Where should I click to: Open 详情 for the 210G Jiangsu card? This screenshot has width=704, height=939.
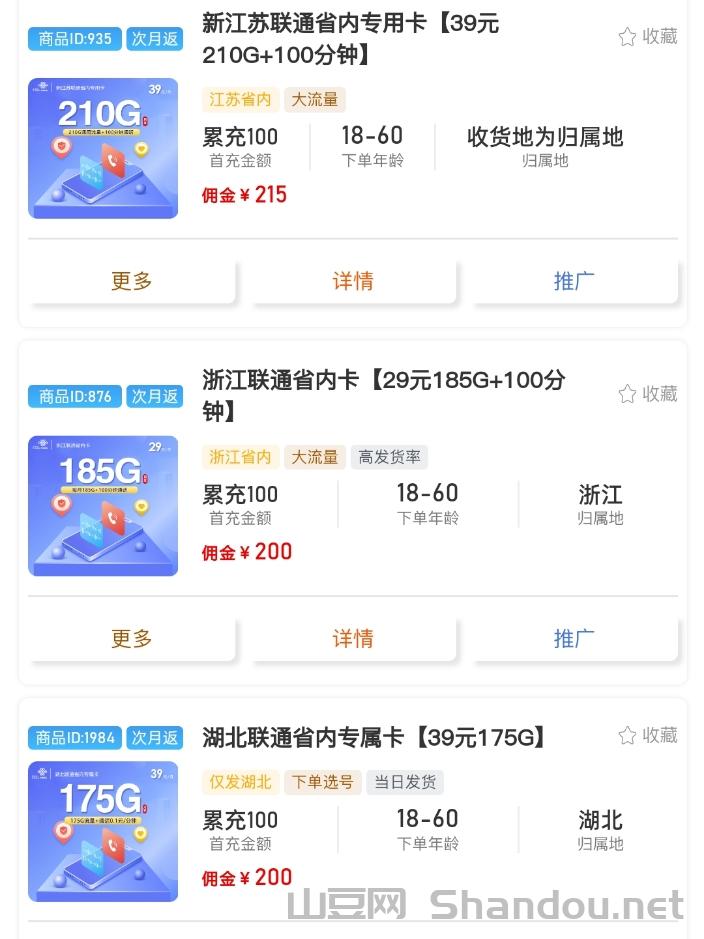(353, 281)
